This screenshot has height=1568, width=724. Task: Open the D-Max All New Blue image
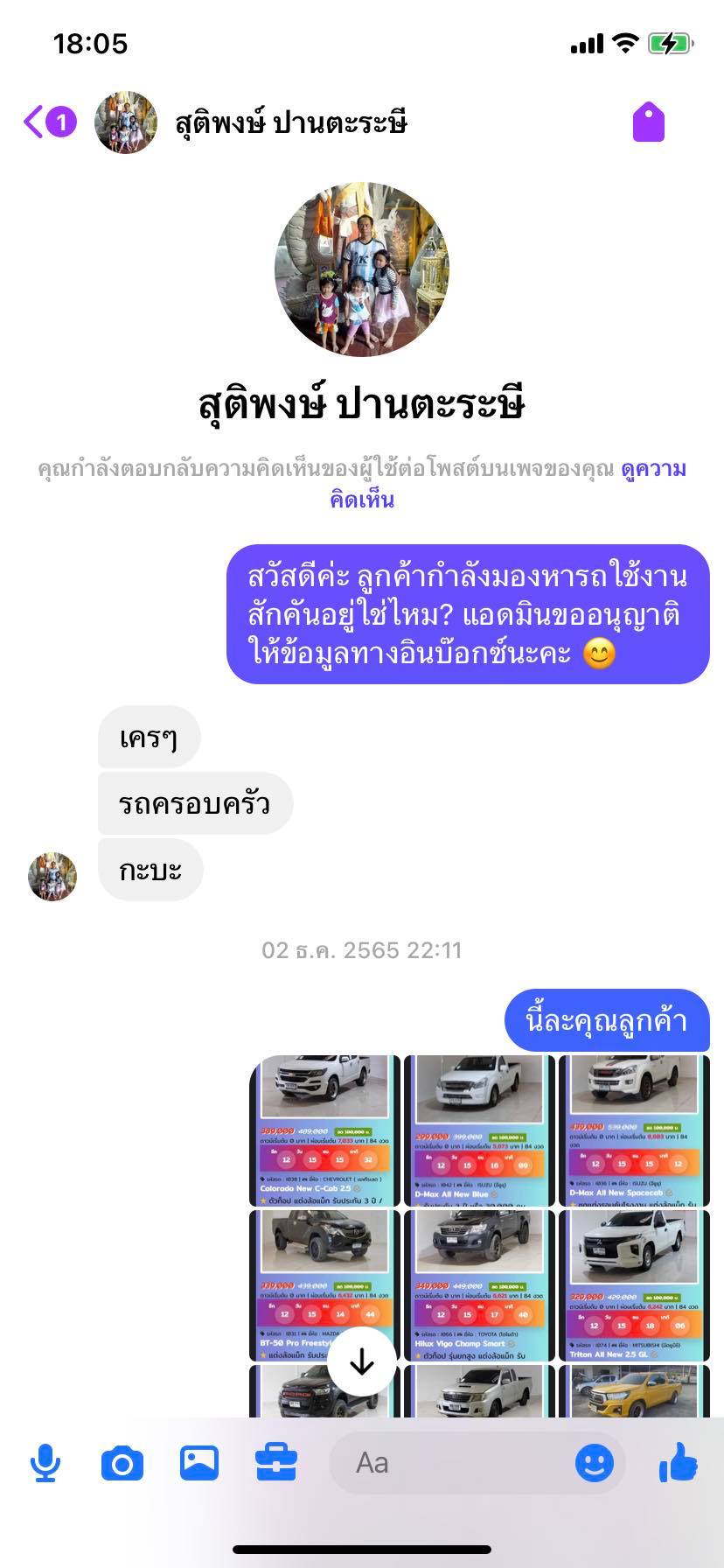pos(479,1130)
